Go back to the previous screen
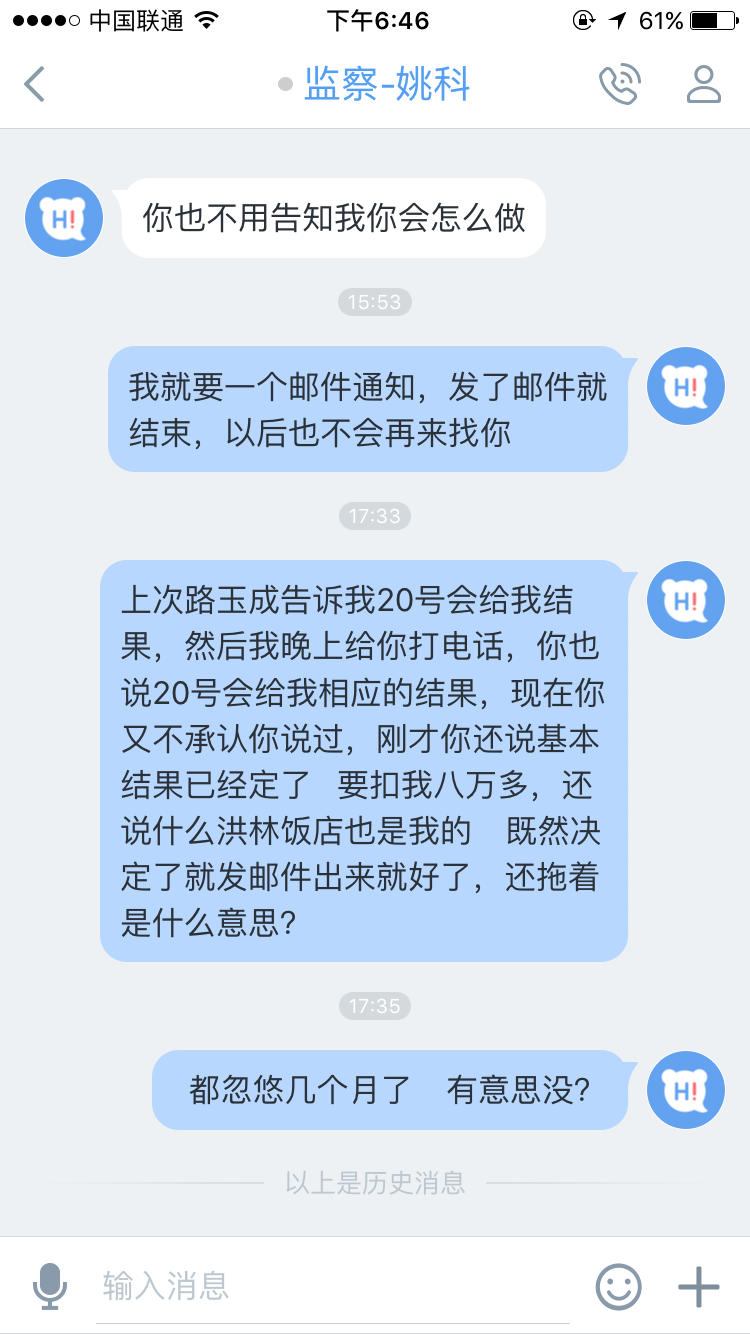Image resolution: width=750 pixels, height=1334 pixels. (35, 84)
